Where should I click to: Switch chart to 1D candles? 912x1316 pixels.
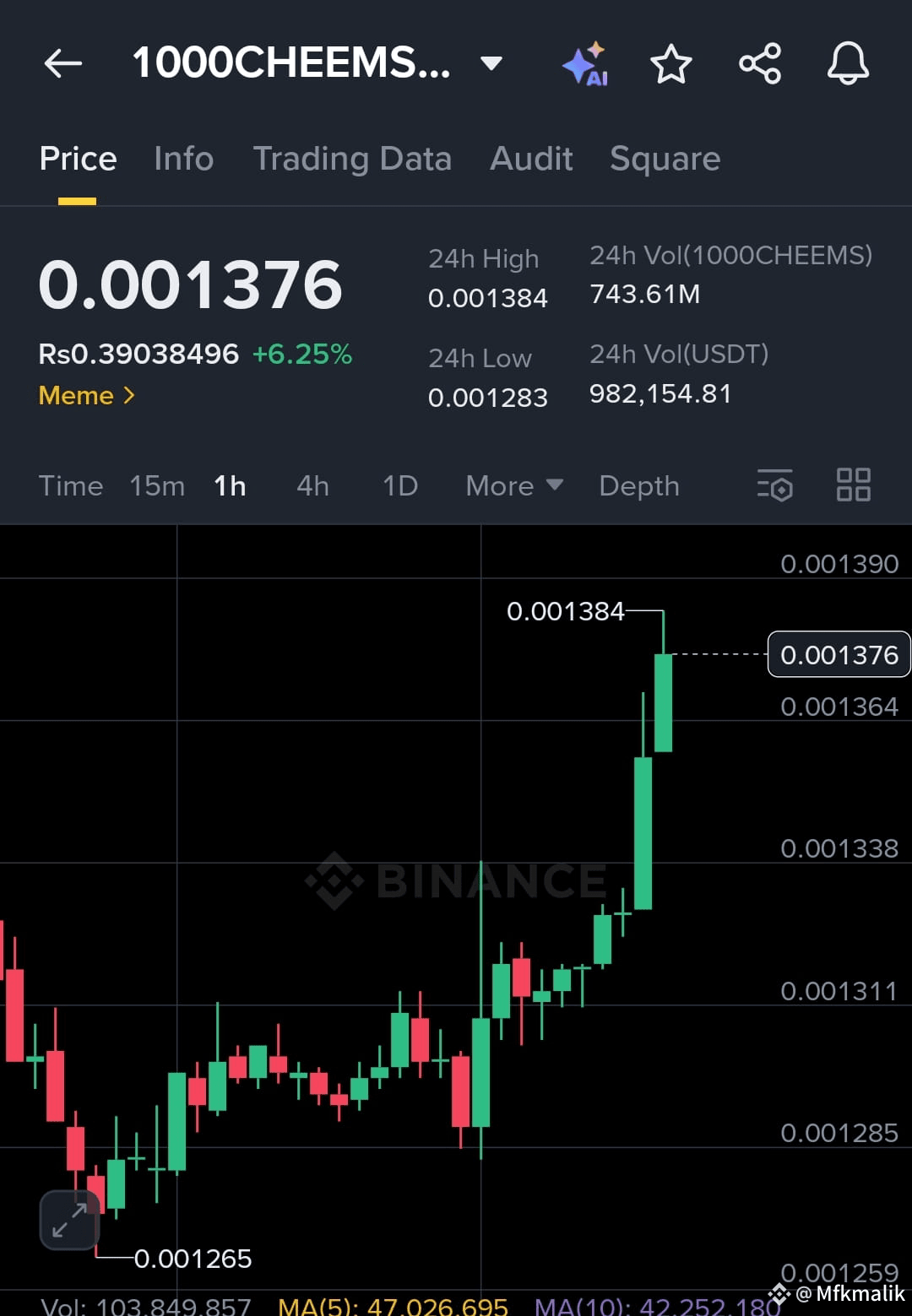click(399, 485)
